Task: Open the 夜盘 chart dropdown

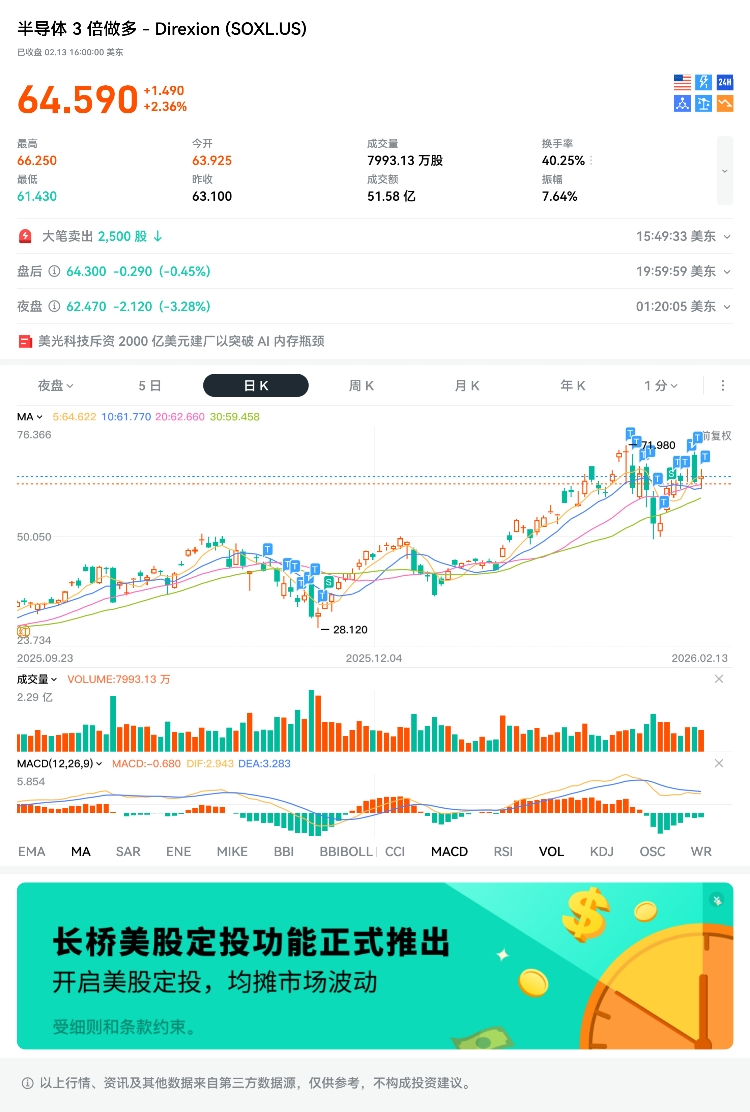Action: click(55, 386)
